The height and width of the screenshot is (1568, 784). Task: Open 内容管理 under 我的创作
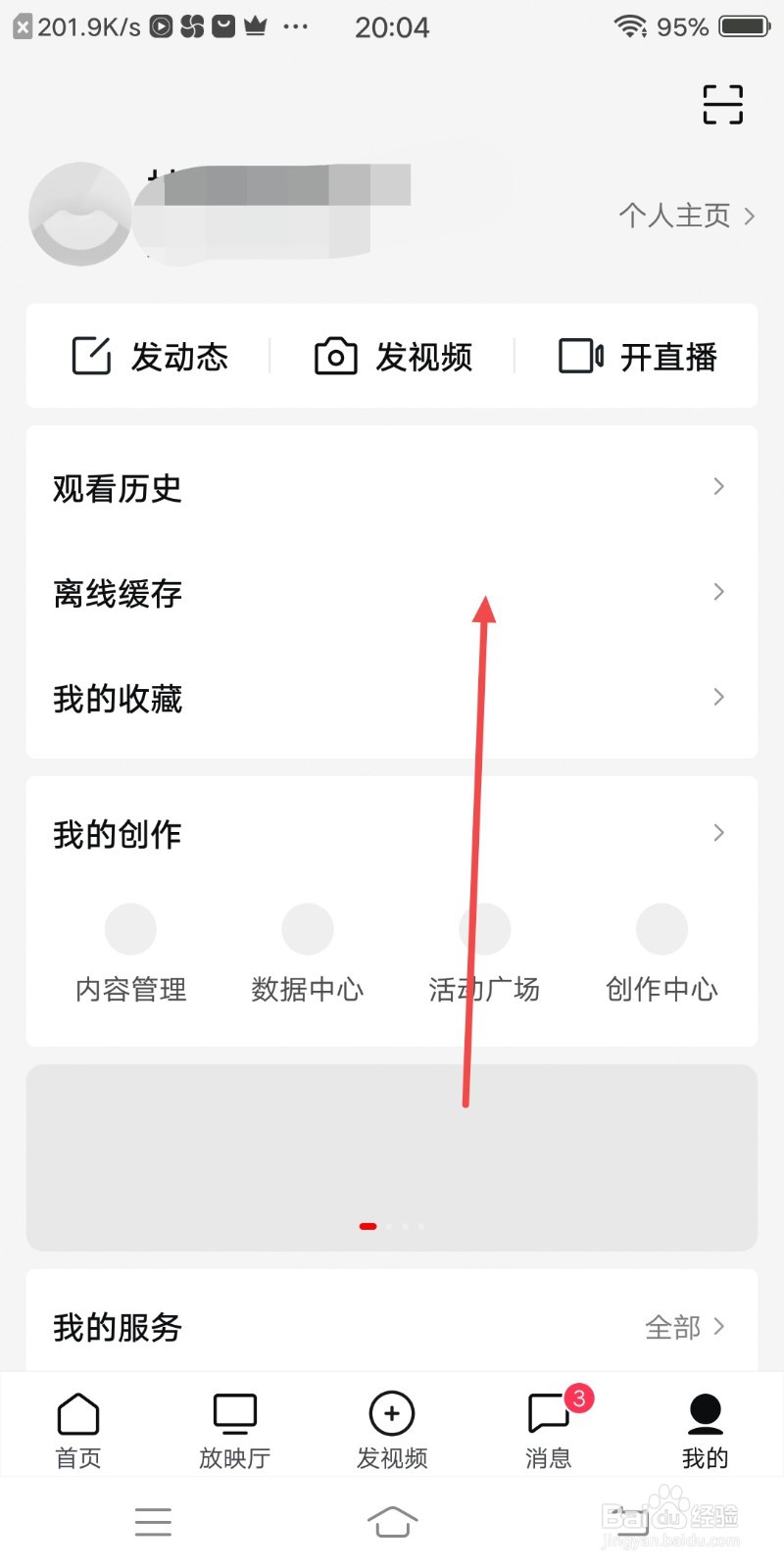(x=130, y=951)
